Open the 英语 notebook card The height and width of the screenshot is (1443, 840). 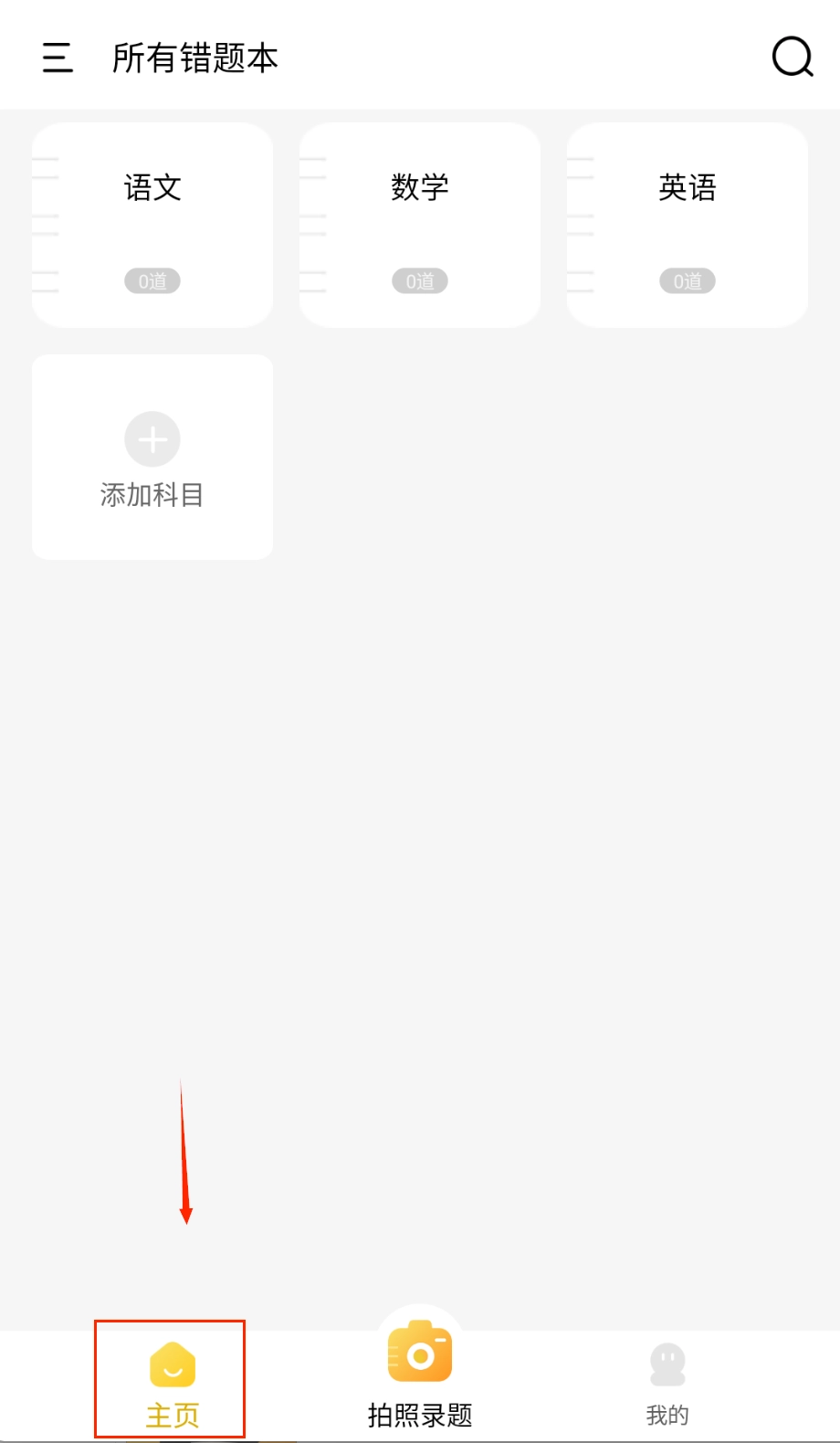(x=688, y=225)
